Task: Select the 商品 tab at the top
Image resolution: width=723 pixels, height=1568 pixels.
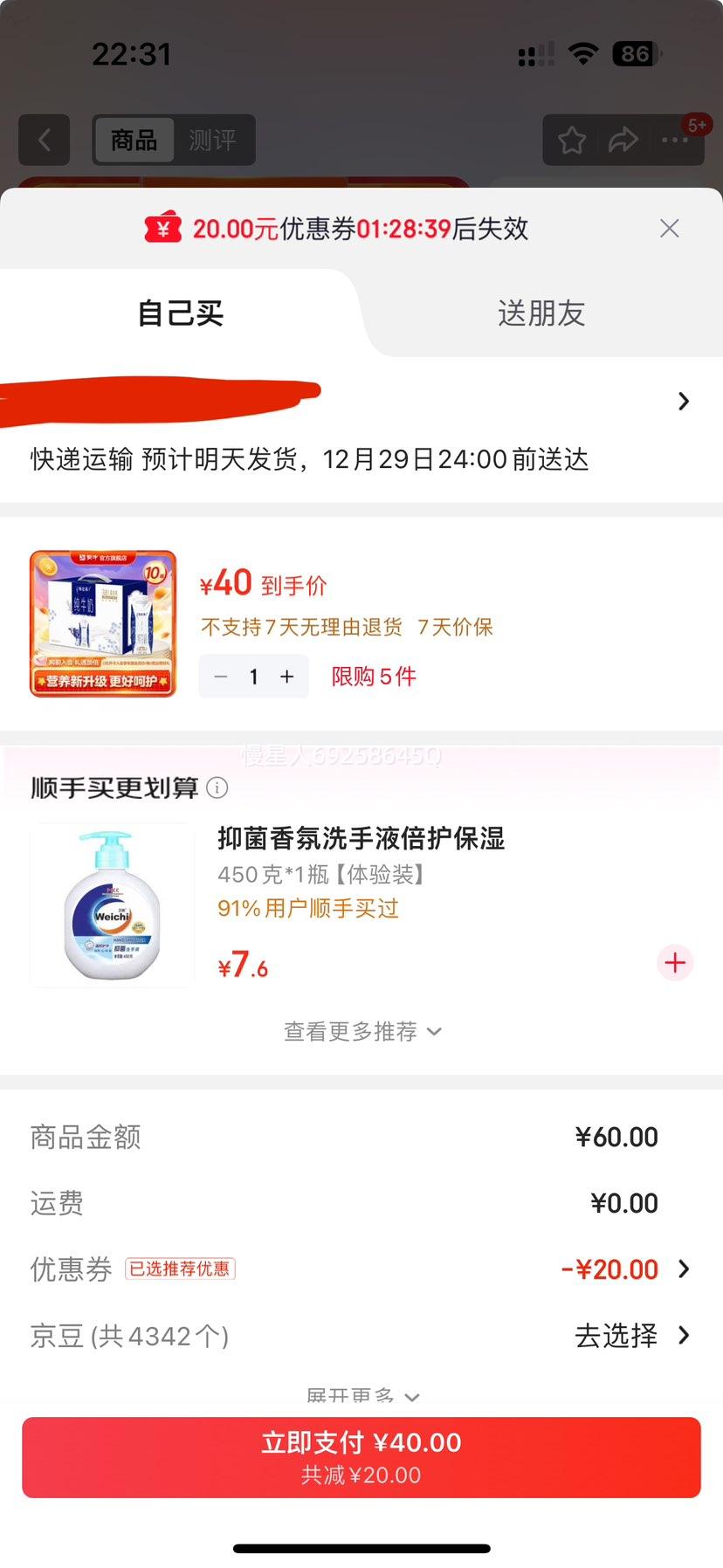Action: (x=133, y=140)
